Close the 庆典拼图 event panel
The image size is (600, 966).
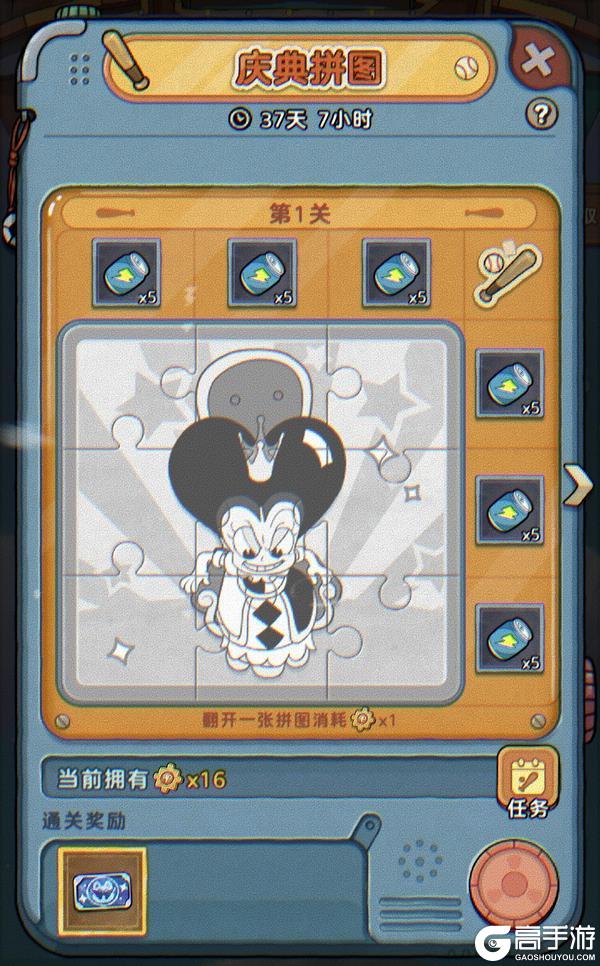click(538, 61)
